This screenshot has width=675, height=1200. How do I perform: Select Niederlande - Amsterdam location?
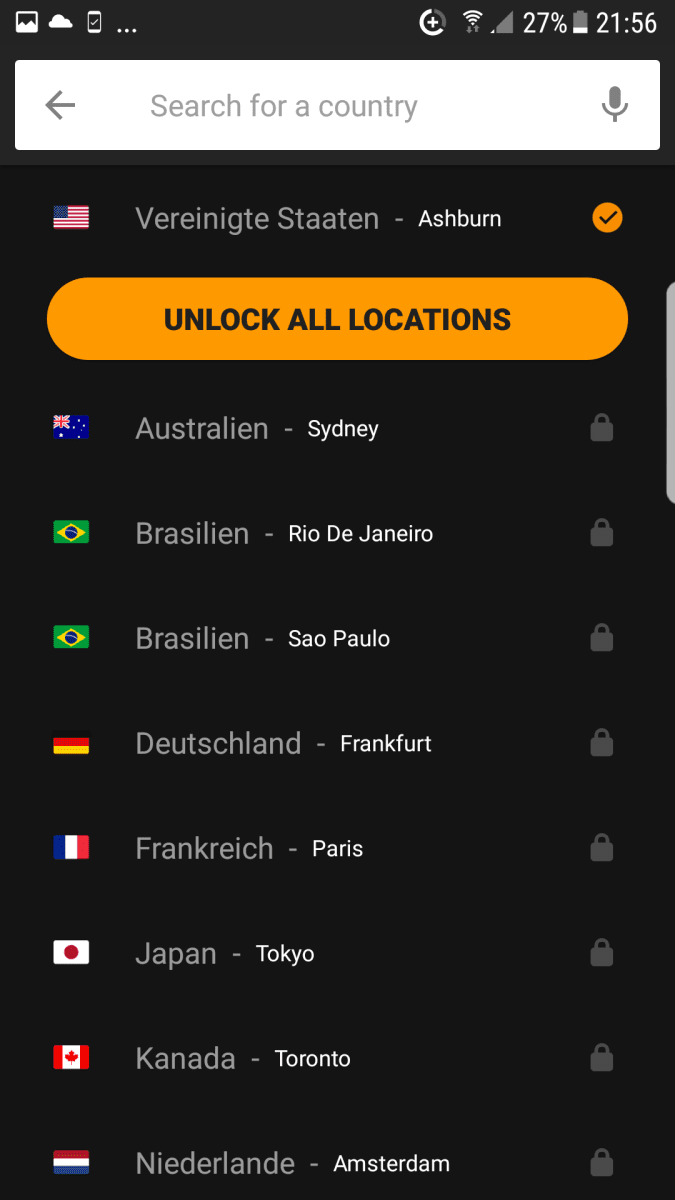[x=337, y=1163]
